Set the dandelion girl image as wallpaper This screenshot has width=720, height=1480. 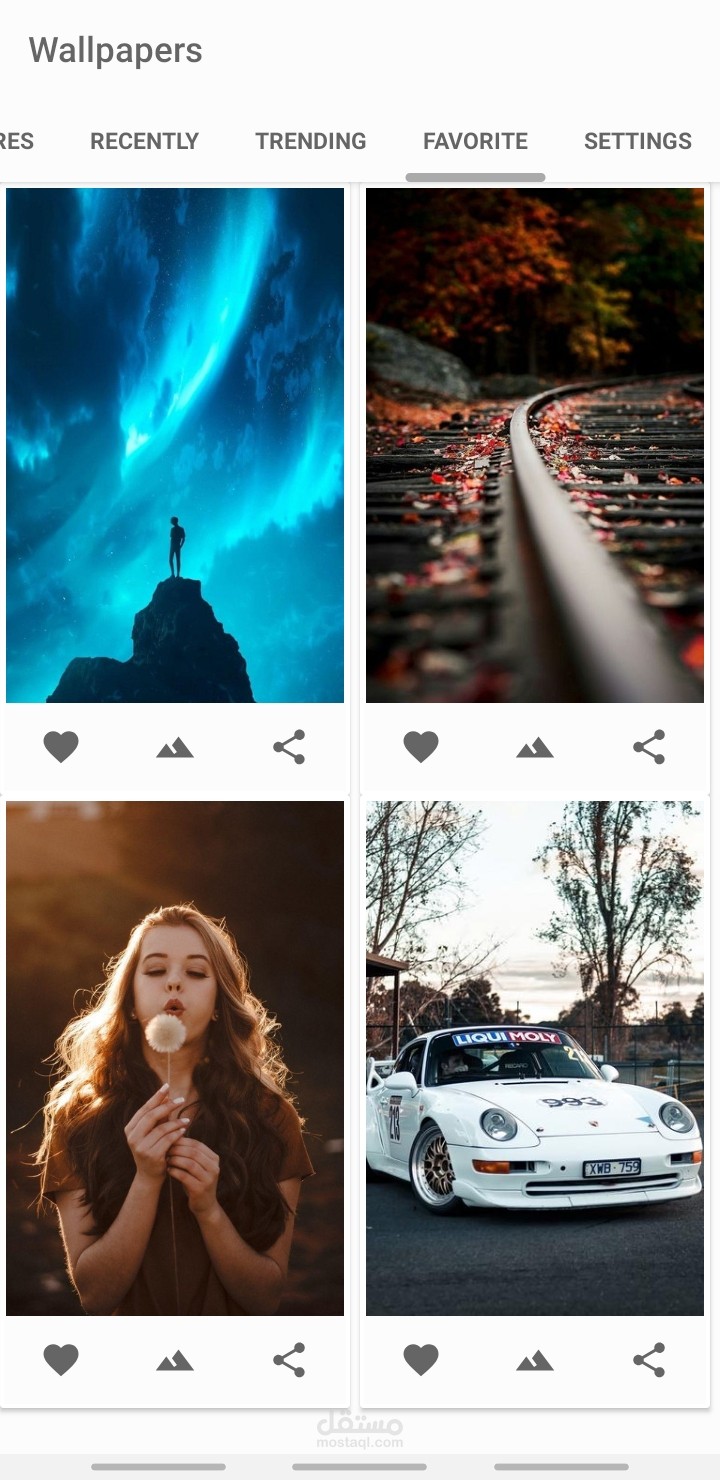175,1360
